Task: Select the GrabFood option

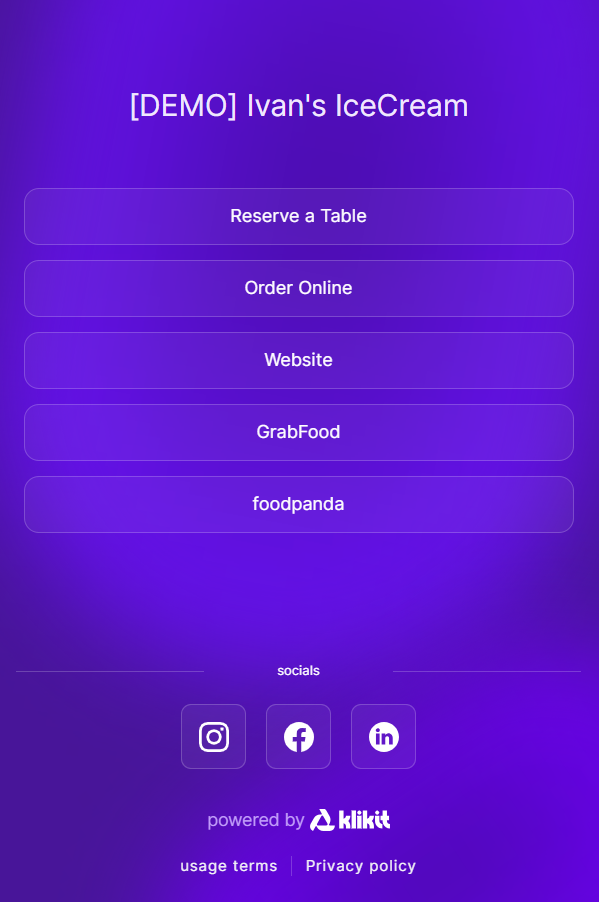Action: click(298, 432)
